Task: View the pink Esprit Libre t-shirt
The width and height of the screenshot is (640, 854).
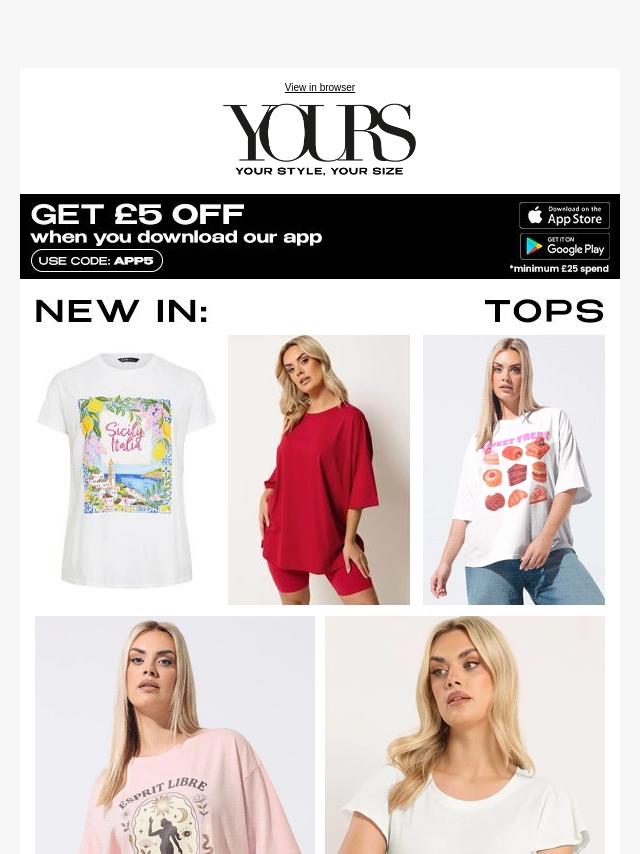Action: tap(175, 735)
